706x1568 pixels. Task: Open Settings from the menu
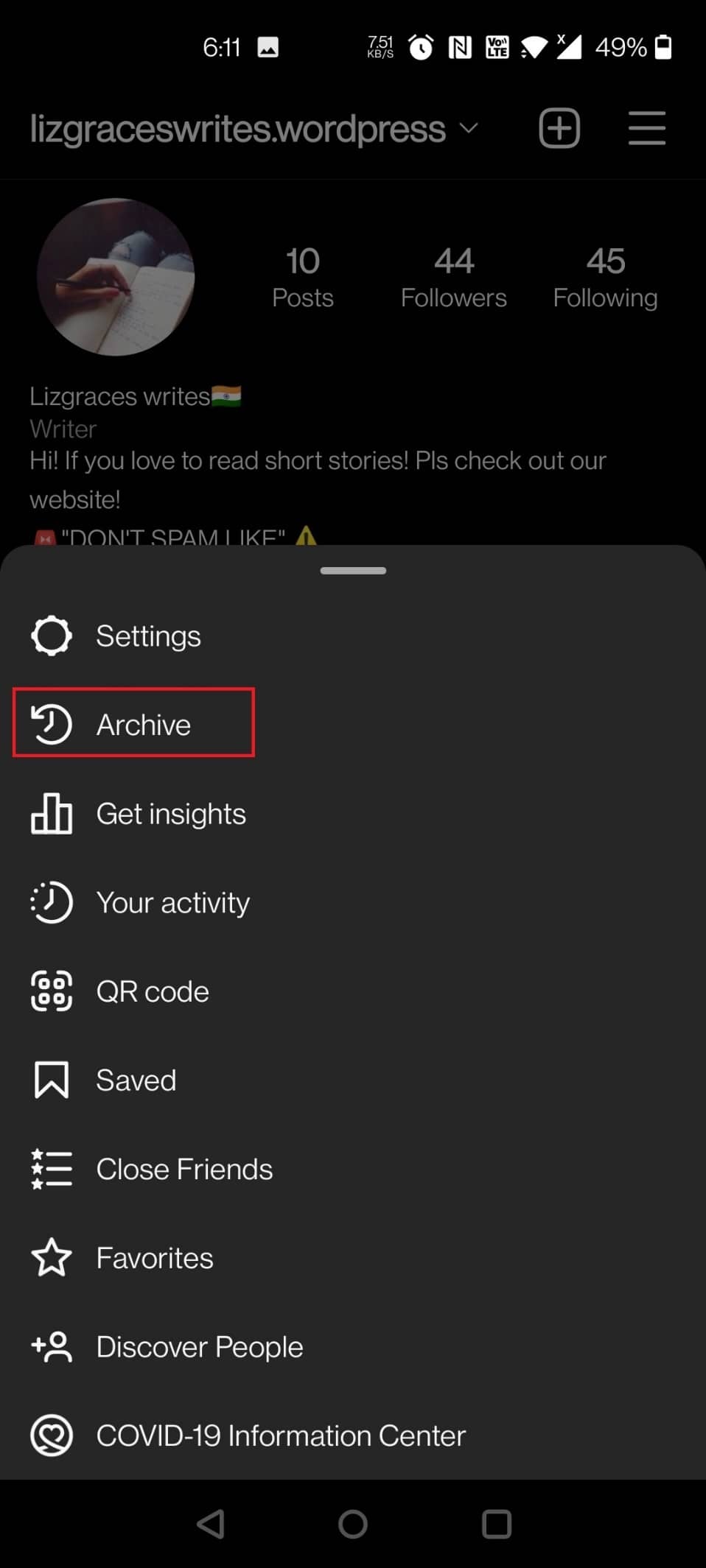[147, 636]
